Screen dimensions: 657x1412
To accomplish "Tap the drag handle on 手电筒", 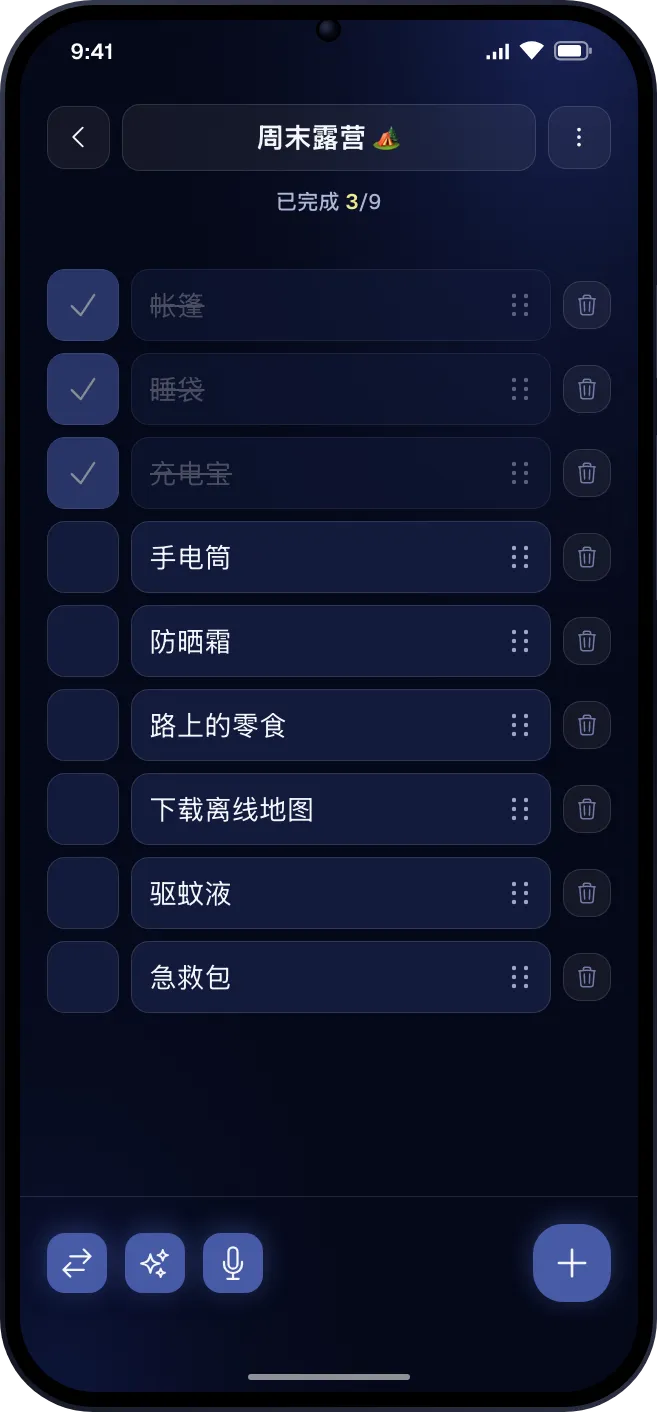I will coord(520,557).
